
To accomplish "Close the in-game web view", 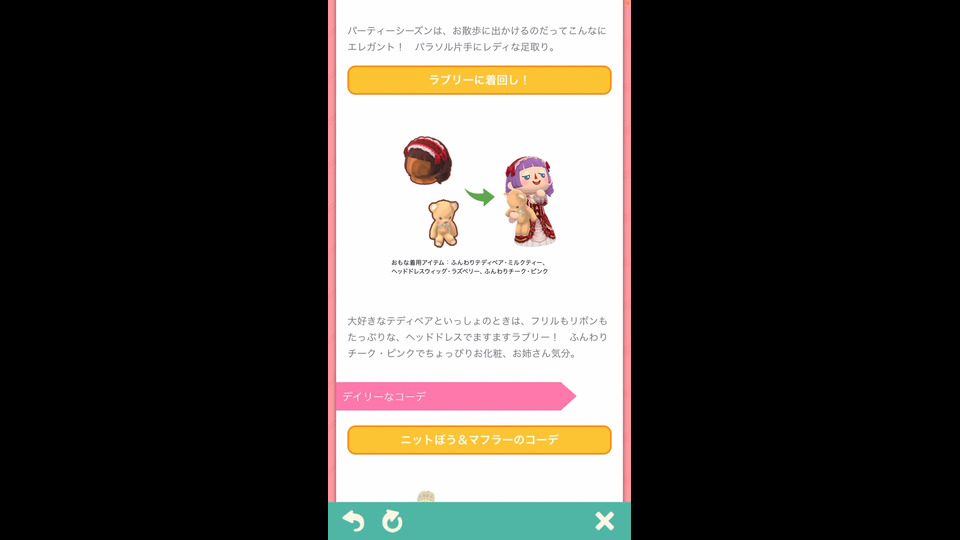I will 604,520.
